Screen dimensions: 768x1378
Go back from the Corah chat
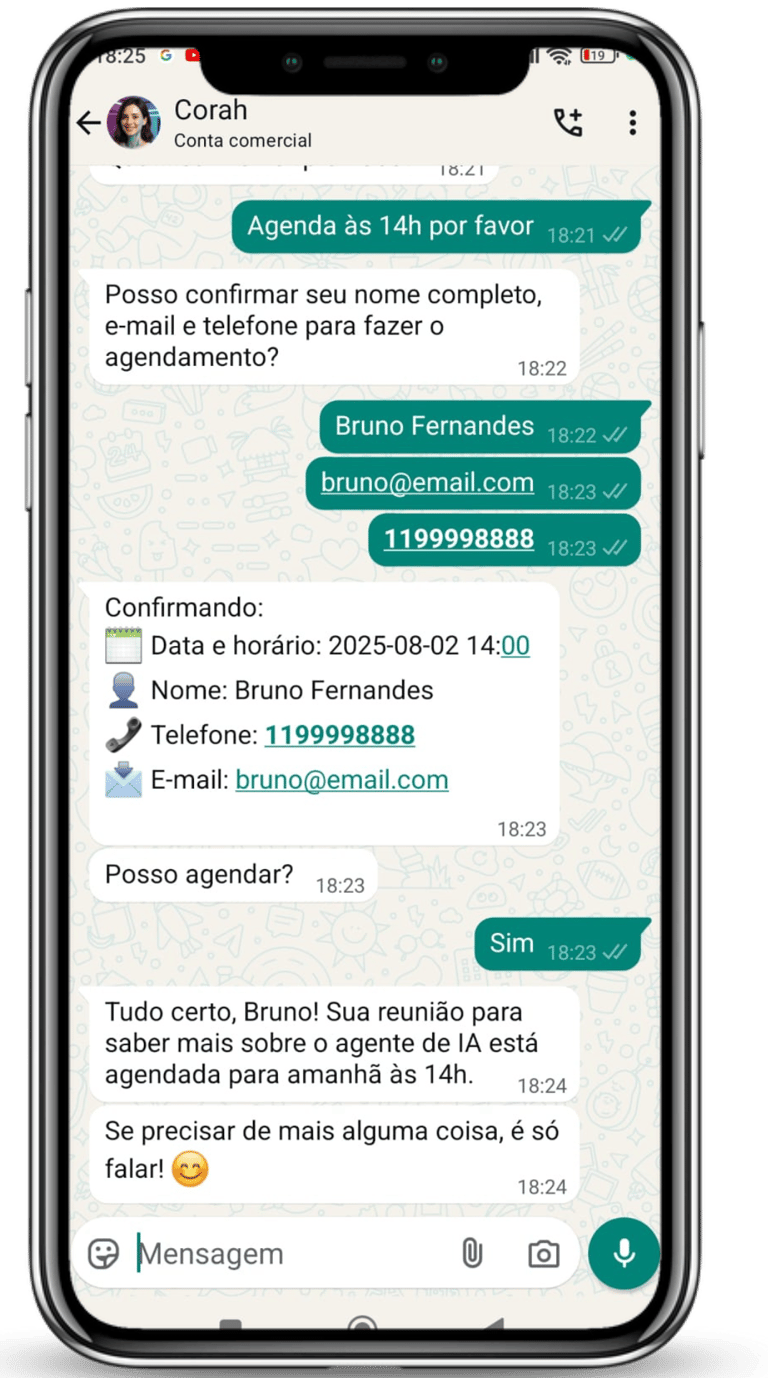[x=89, y=123]
